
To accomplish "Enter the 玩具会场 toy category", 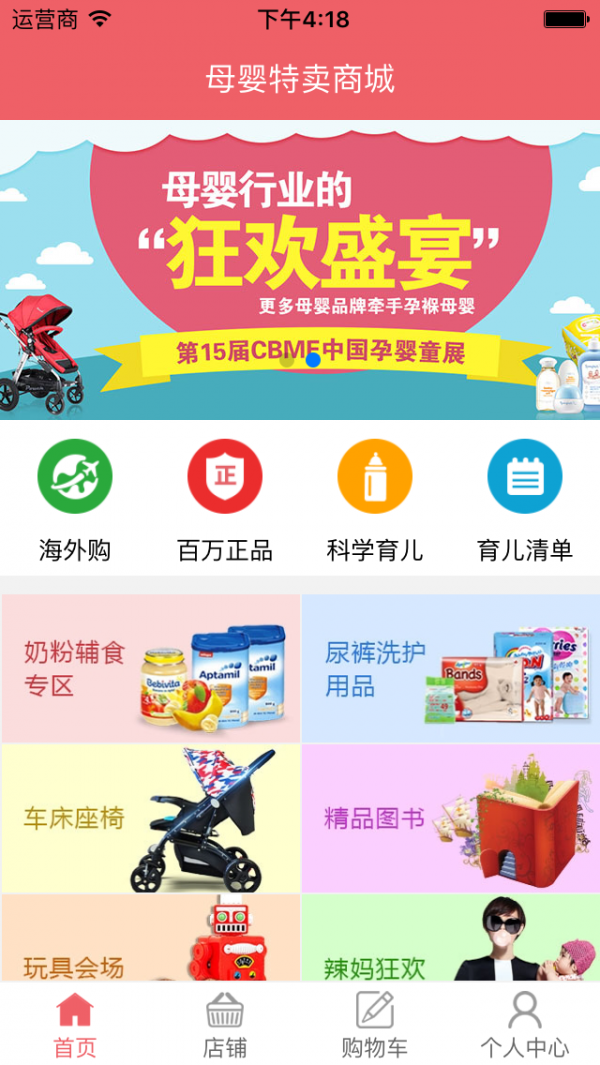I will tap(151, 940).
